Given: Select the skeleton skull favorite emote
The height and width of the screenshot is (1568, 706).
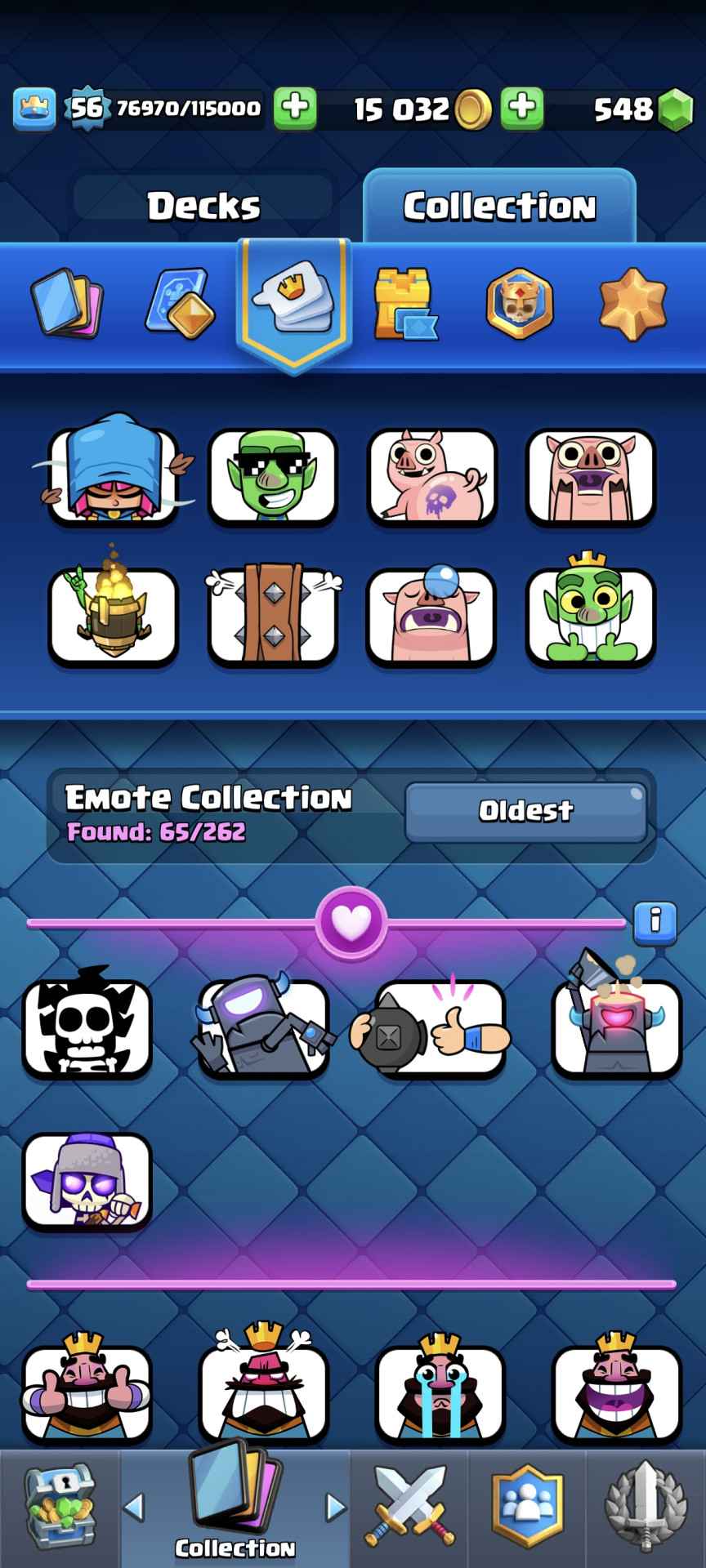Looking at the screenshot, I should pyautogui.click(x=87, y=1027).
